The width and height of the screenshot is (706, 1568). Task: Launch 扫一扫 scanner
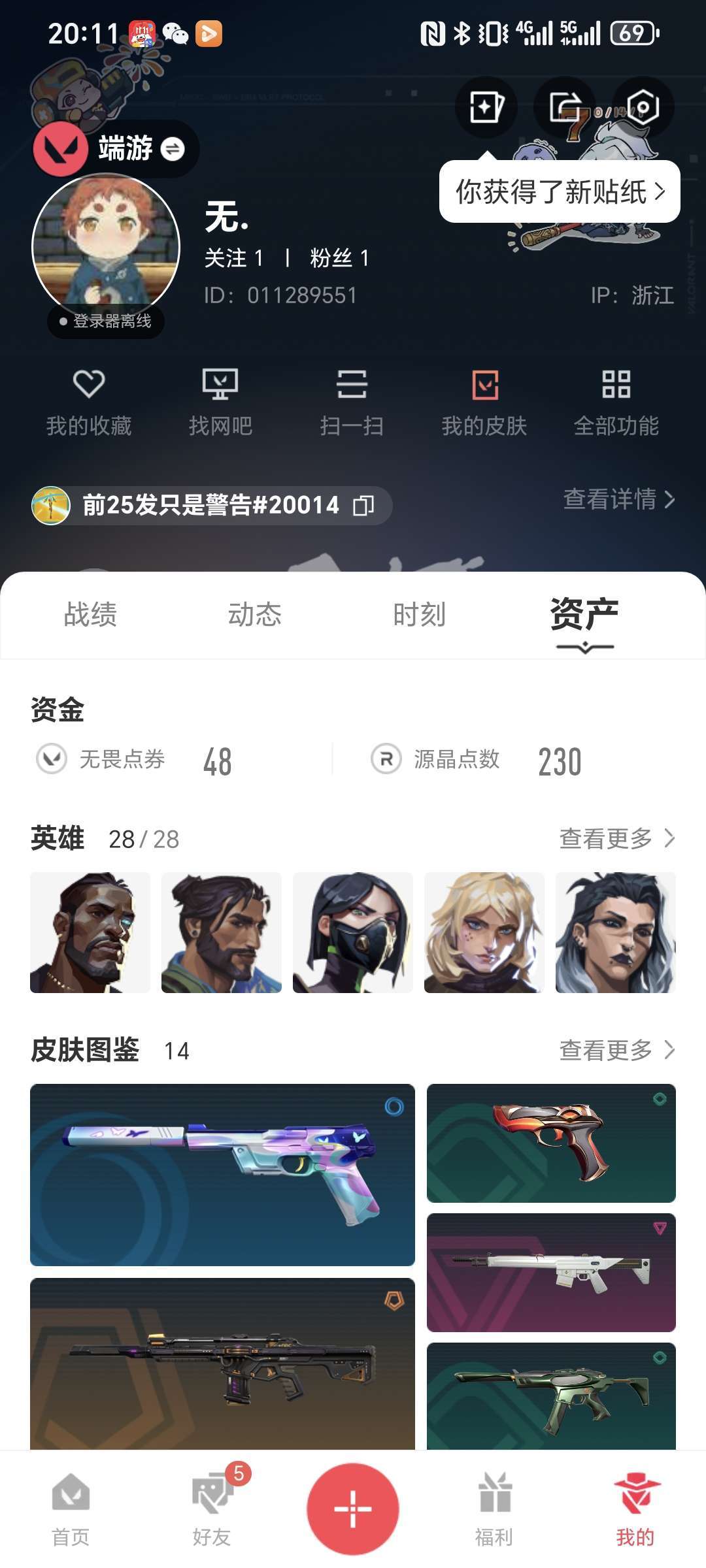352,400
